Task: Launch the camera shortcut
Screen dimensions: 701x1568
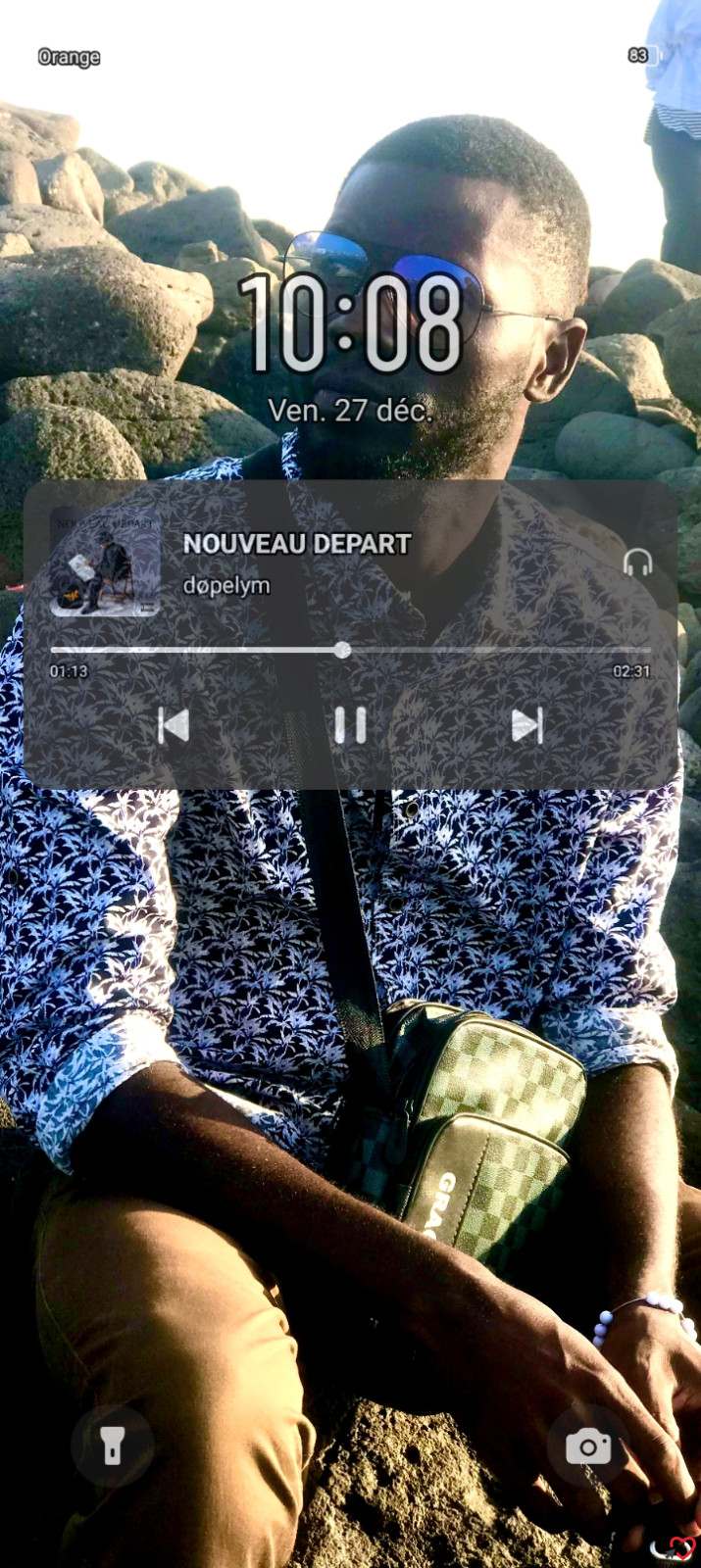Action: [588, 1445]
